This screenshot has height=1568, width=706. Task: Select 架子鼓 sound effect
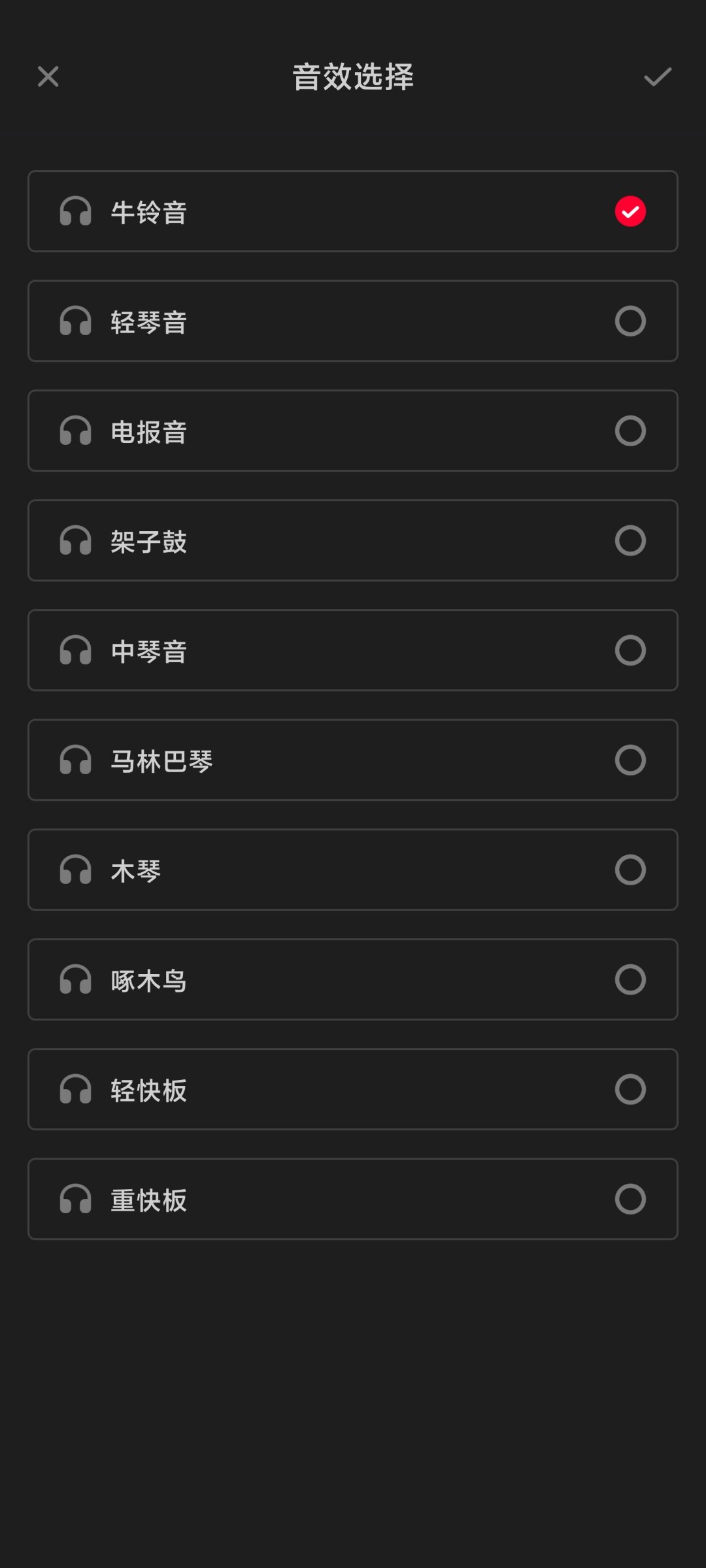click(353, 540)
